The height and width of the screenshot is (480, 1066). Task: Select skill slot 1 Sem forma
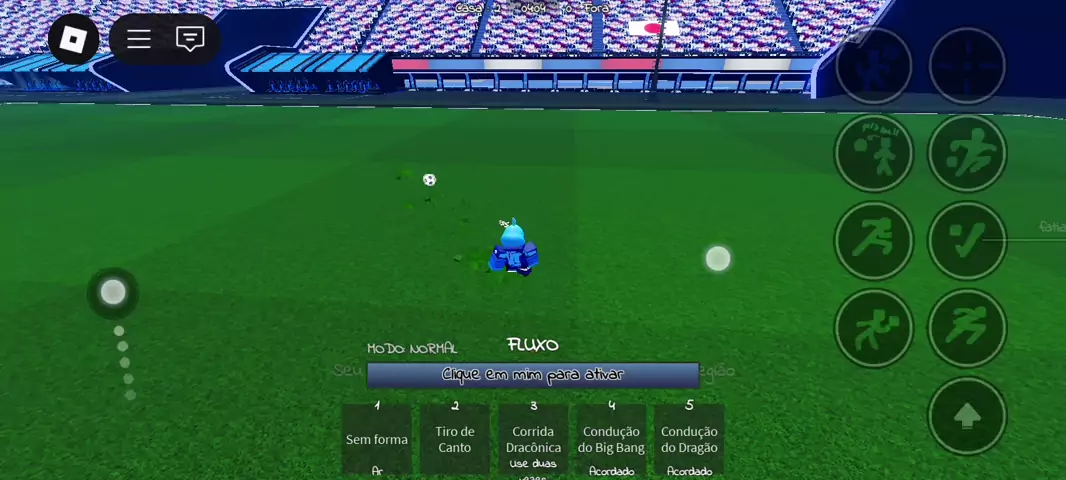coord(377,439)
